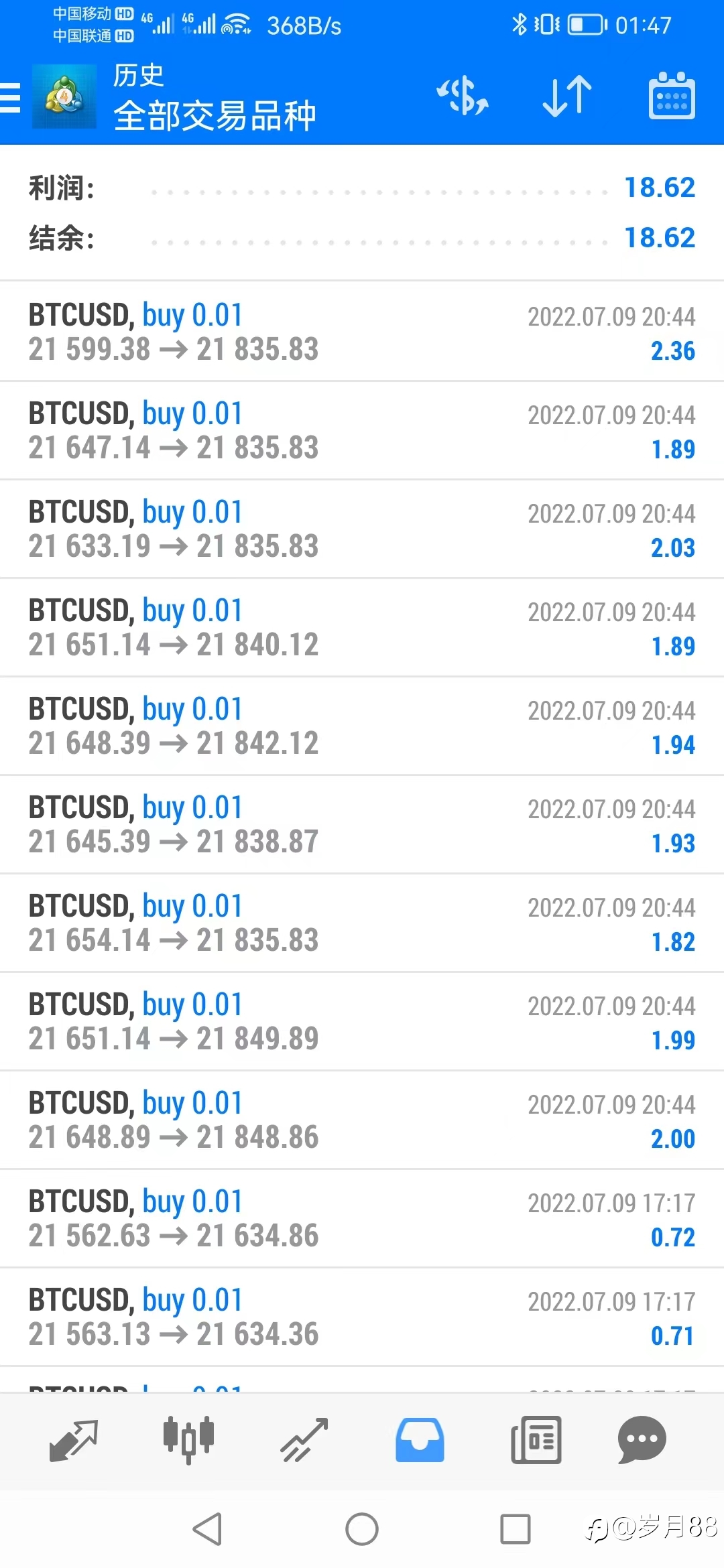The width and height of the screenshot is (724, 1568).
Task: Switch to the candlestick Chart tab
Action: pos(189,1440)
